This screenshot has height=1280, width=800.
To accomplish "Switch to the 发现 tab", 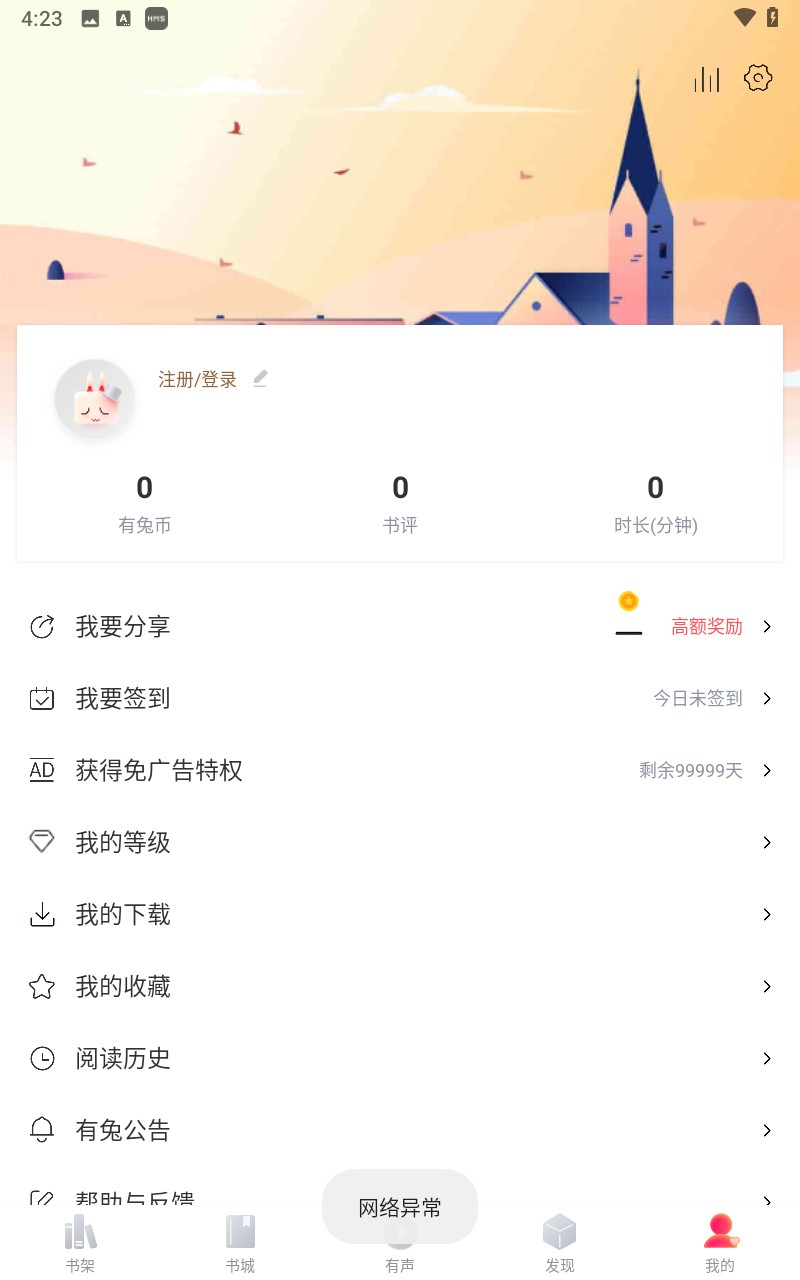I will 560,1243.
